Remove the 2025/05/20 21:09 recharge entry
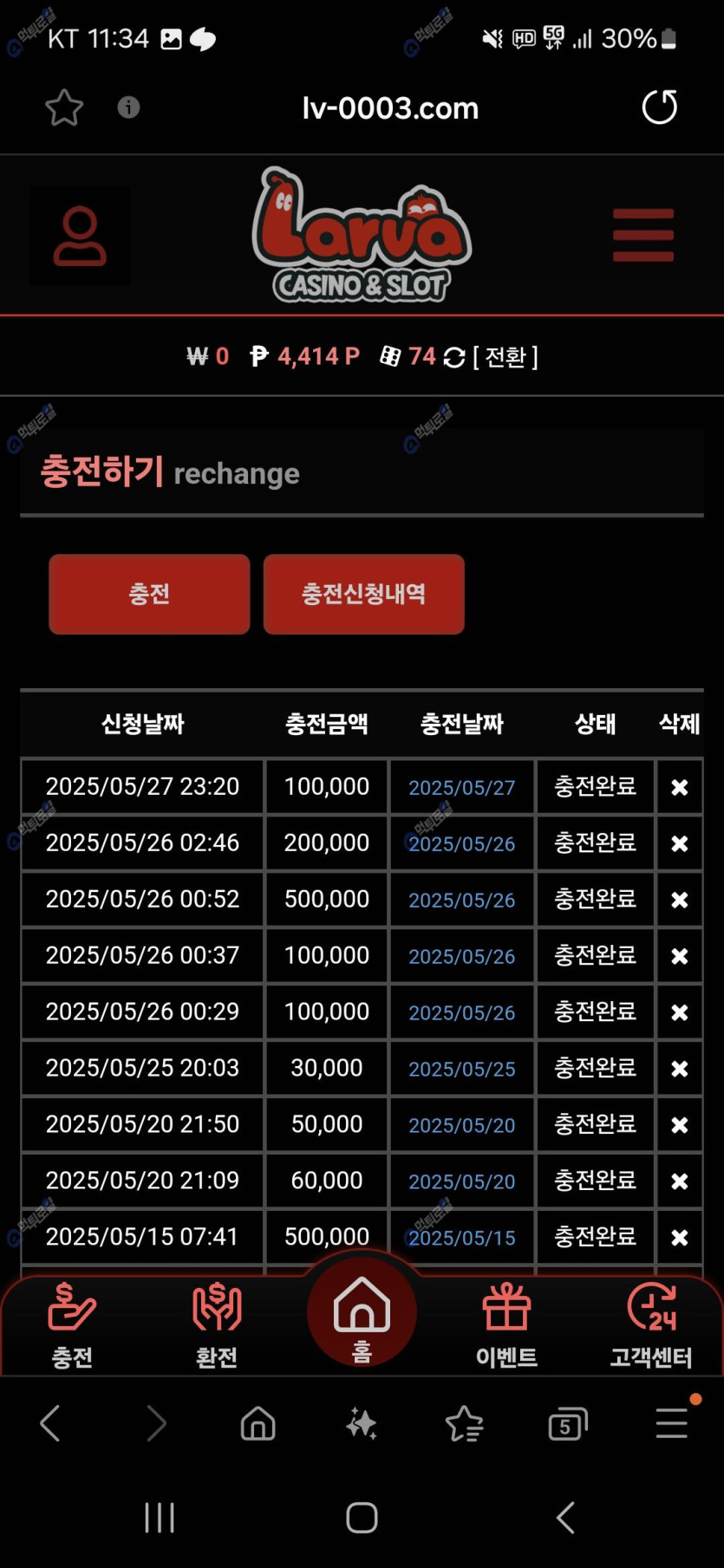Viewport: 724px width, 1568px height. coord(680,1181)
